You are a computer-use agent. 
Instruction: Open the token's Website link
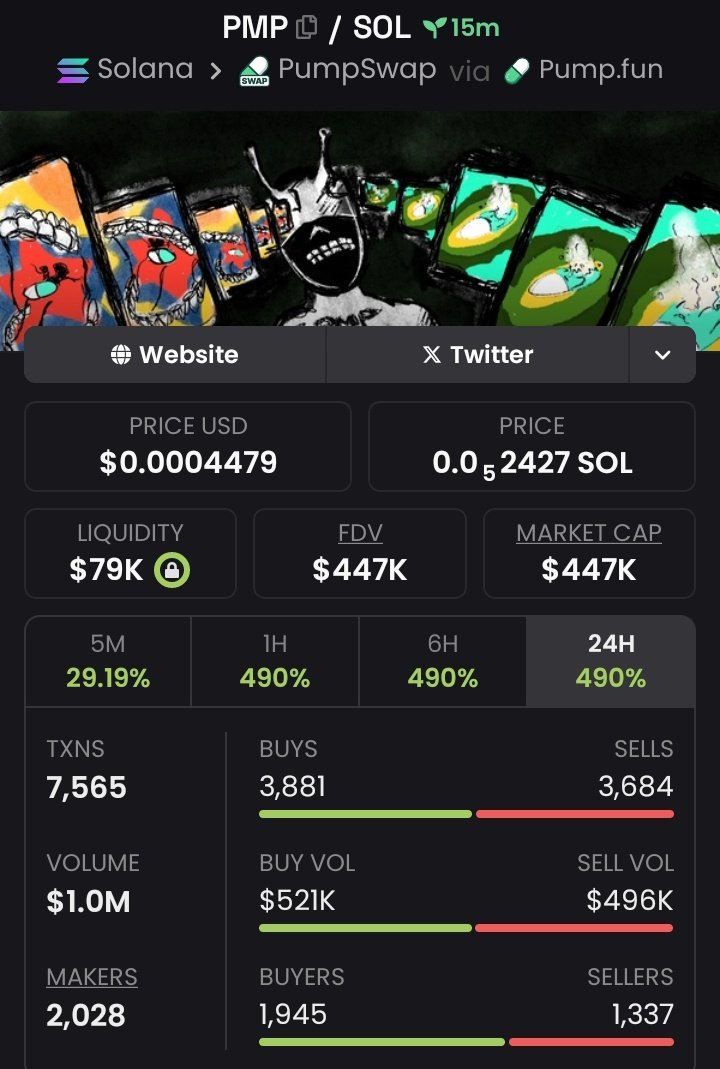tap(175, 355)
